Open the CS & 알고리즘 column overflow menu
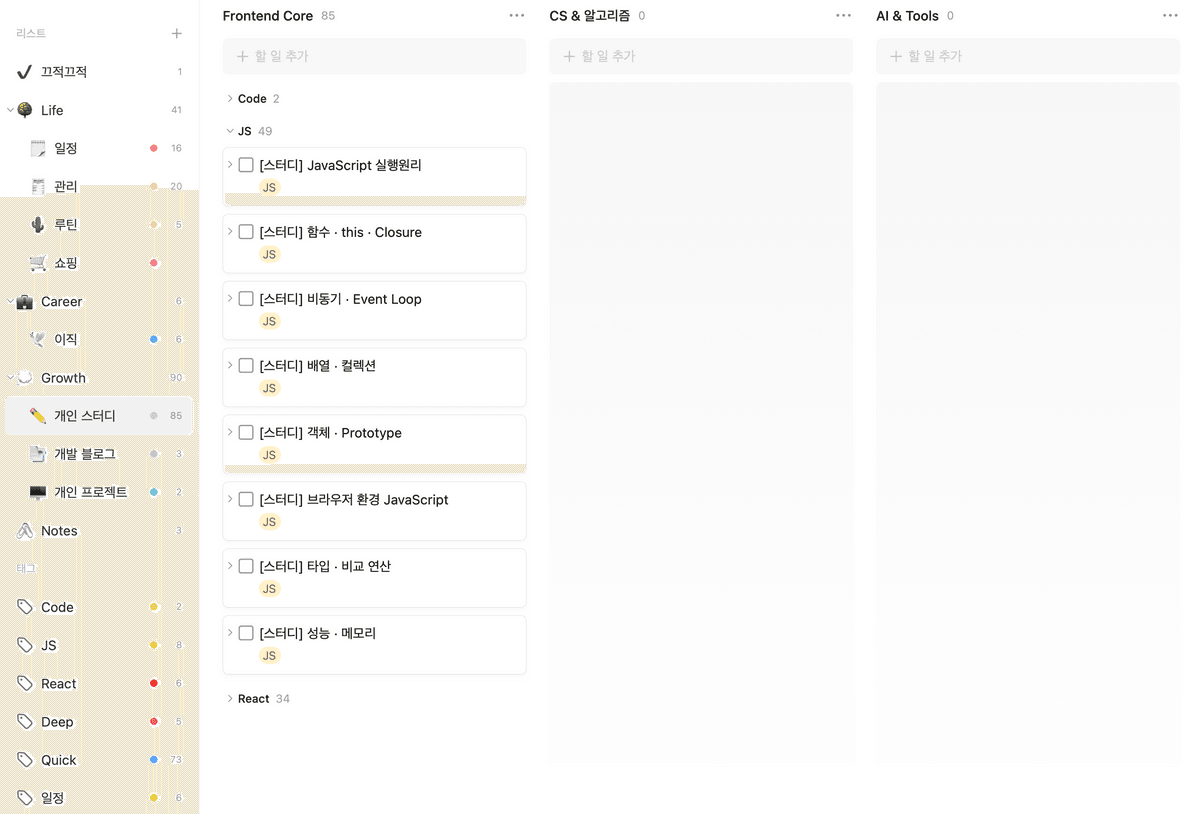Screen dimensions: 1200x814 point(843,16)
